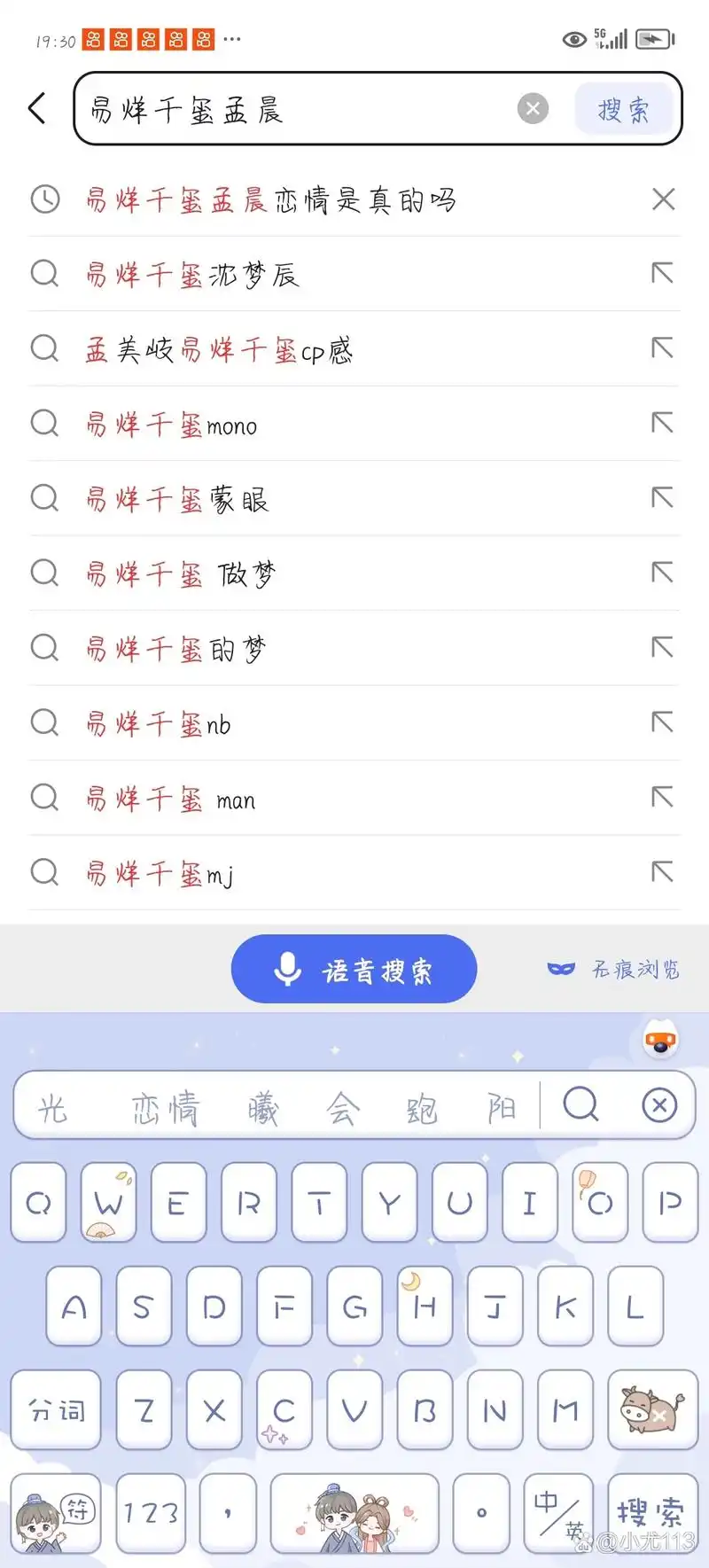Image resolution: width=709 pixels, height=1568 pixels.
Task: Tap the microphone icon in the voice search button
Action: tap(285, 969)
